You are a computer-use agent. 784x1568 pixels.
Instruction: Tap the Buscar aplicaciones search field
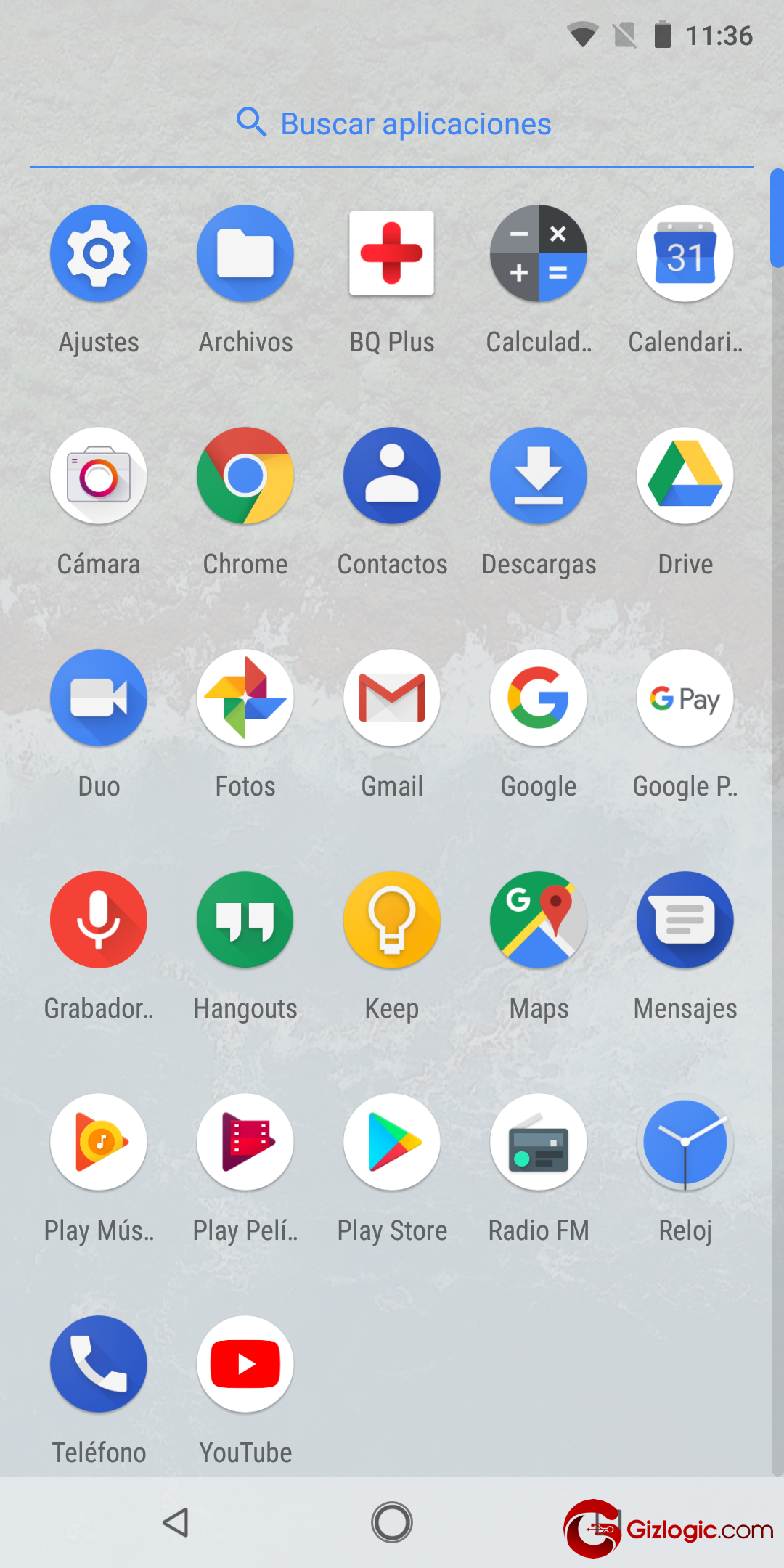(x=392, y=124)
